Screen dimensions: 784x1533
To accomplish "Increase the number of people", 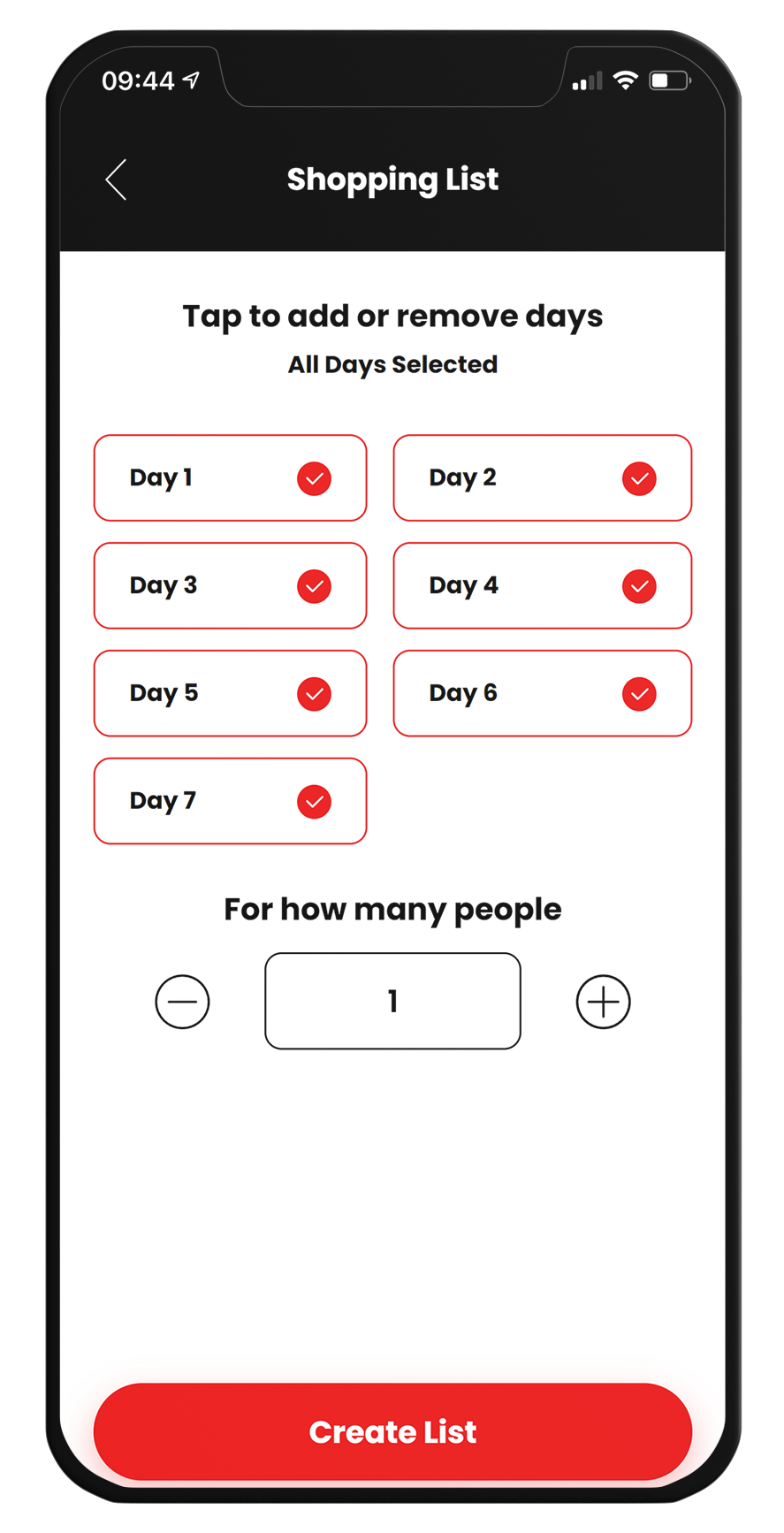I will [x=603, y=1002].
